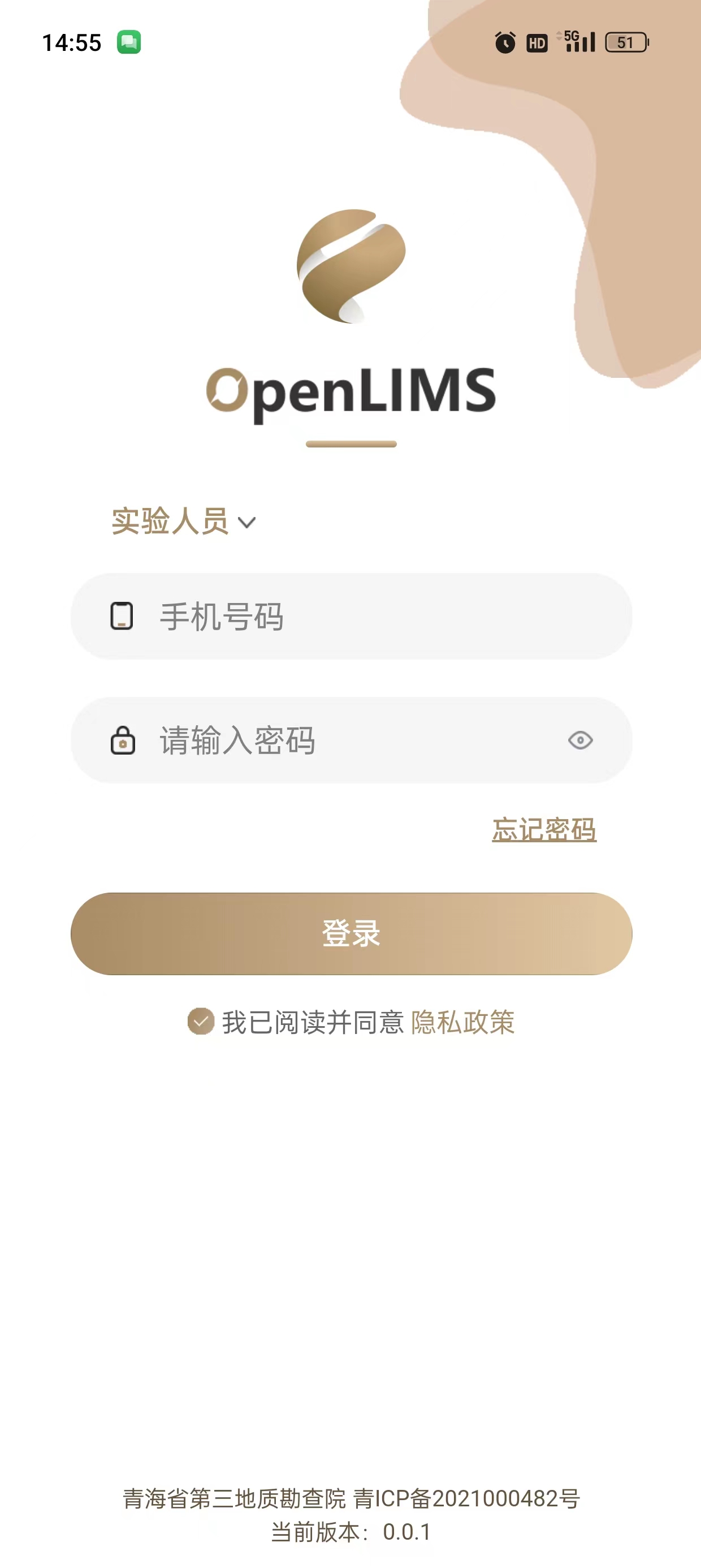Open the 隐私政策 privacy policy

click(x=462, y=1022)
